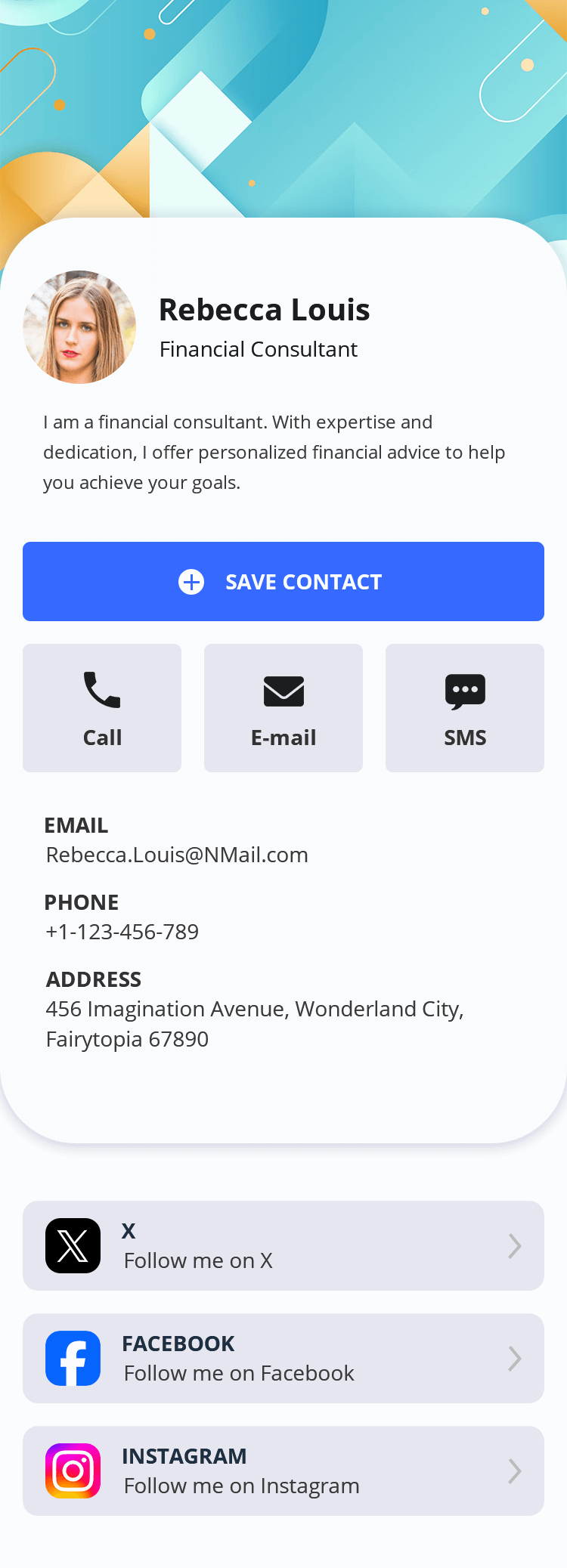The image size is (567, 1568).
Task: Open the Facebook follow link
Action: 283,1358
